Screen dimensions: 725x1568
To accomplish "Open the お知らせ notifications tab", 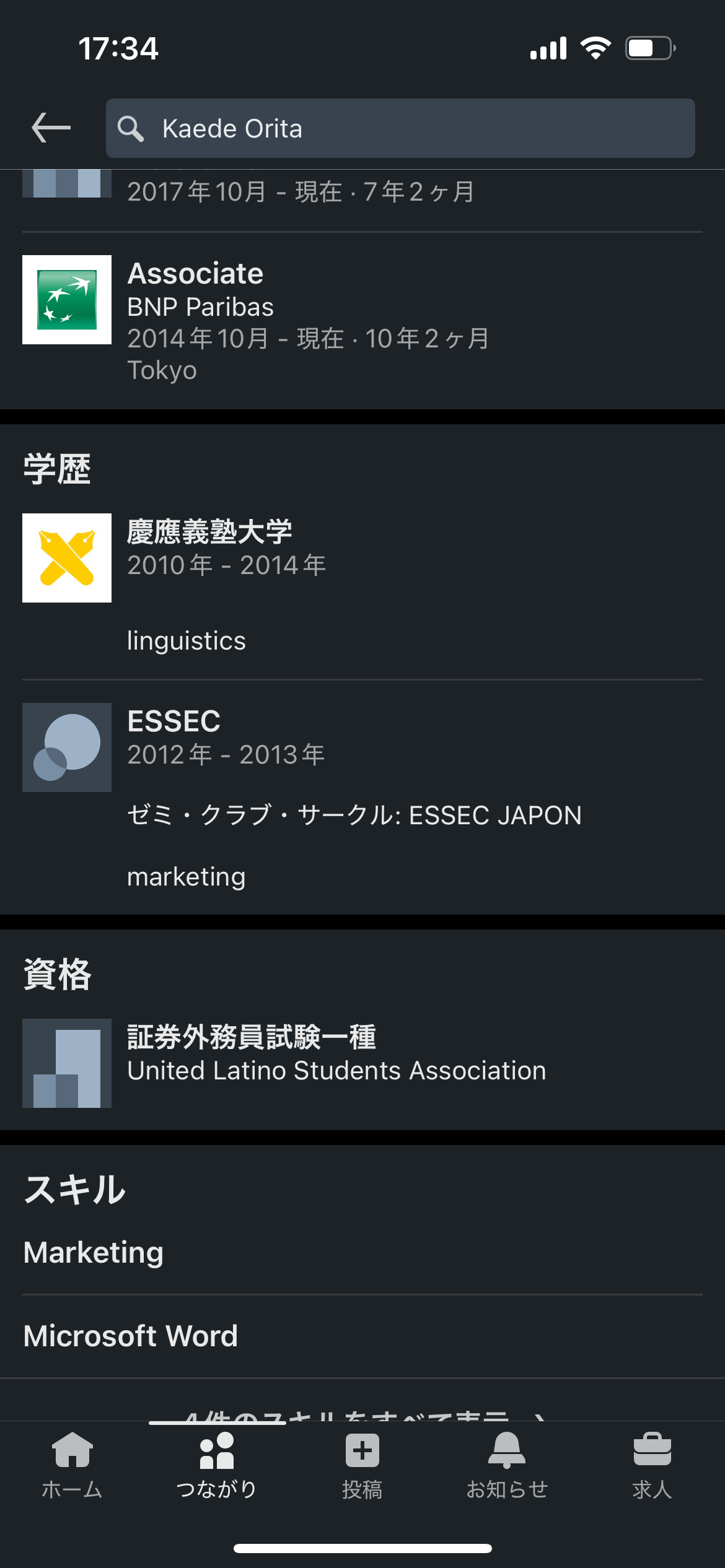I will pos(507,1465).
